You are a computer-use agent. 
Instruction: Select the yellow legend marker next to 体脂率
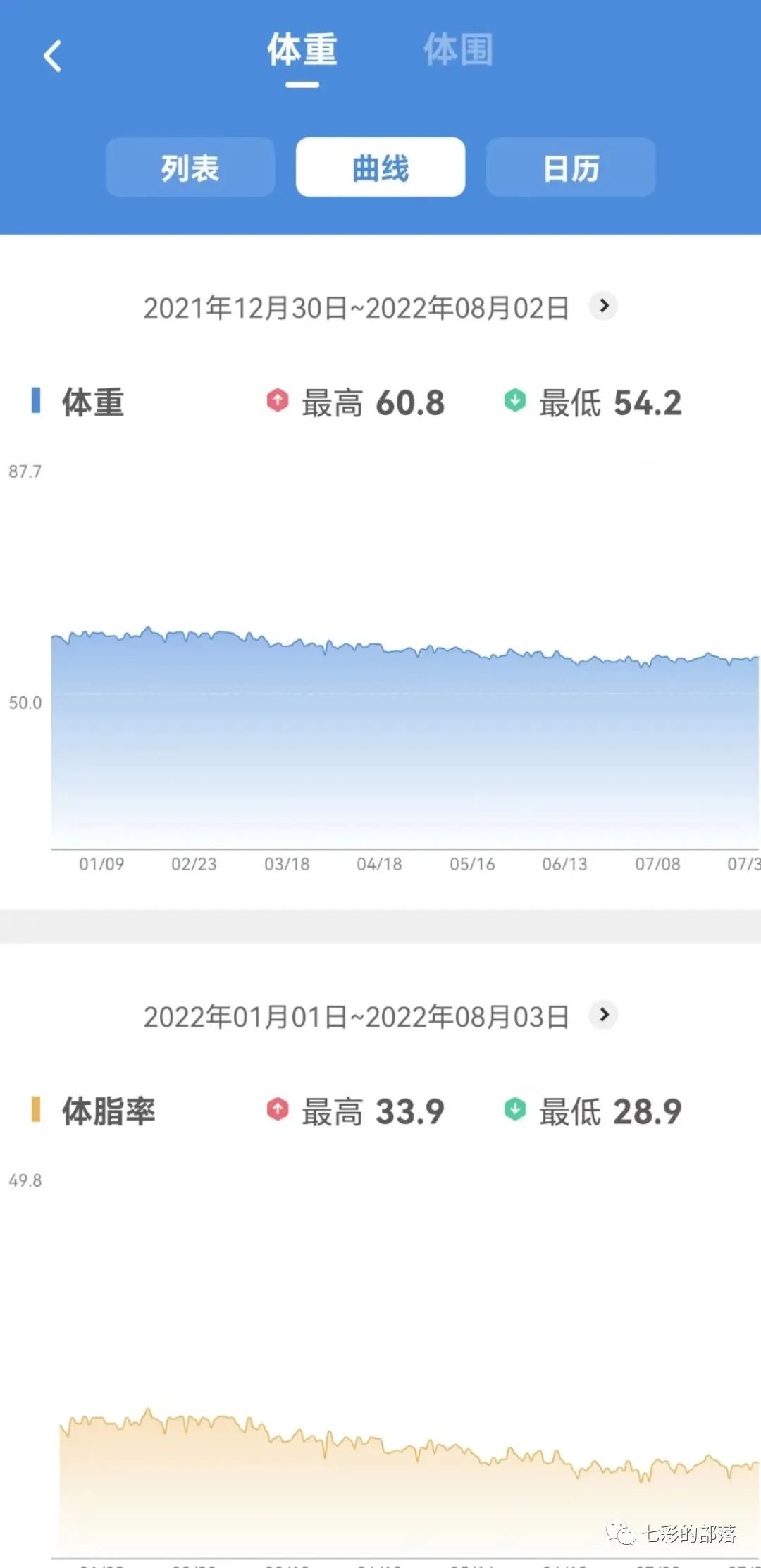tap(36, 1110)
